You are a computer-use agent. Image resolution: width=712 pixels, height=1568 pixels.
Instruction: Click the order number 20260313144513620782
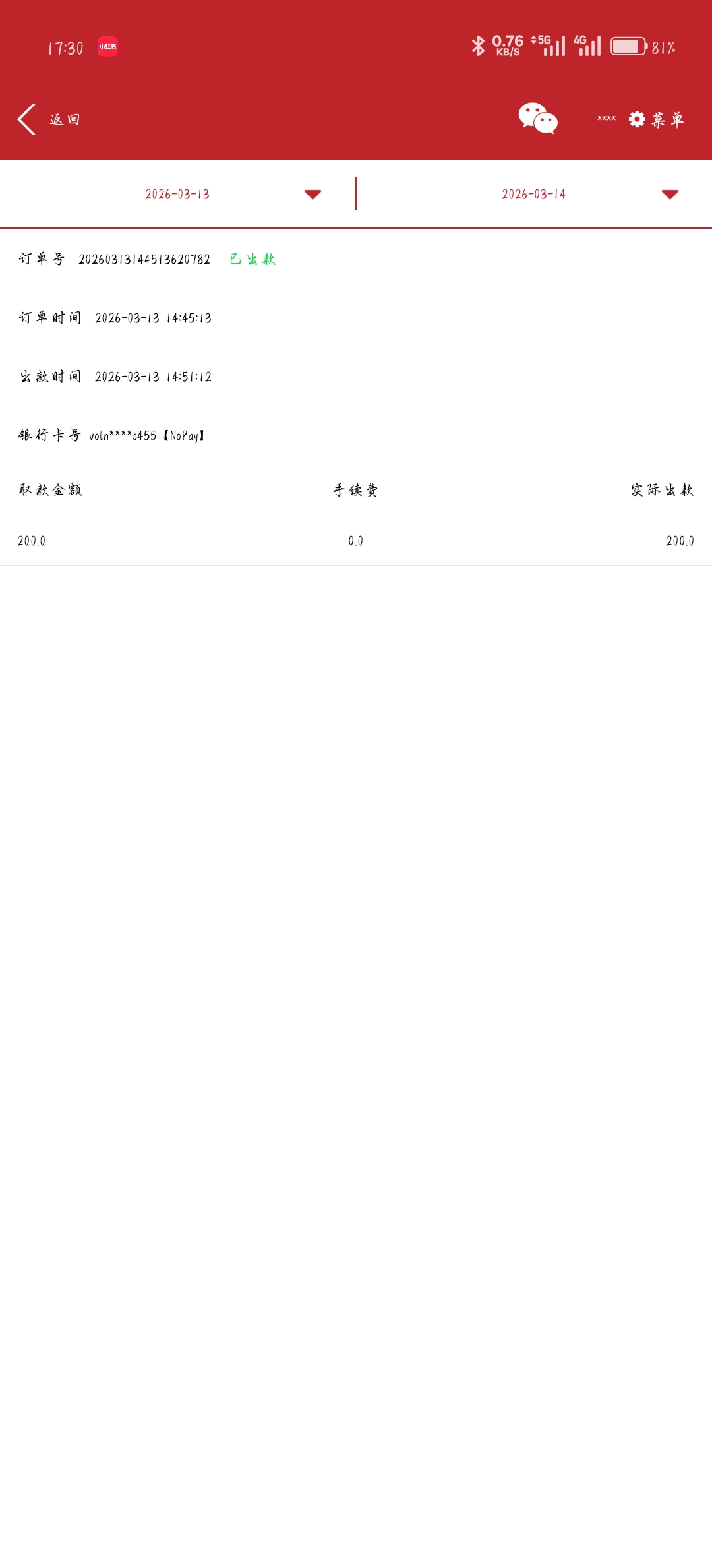[x=144, y=259]
